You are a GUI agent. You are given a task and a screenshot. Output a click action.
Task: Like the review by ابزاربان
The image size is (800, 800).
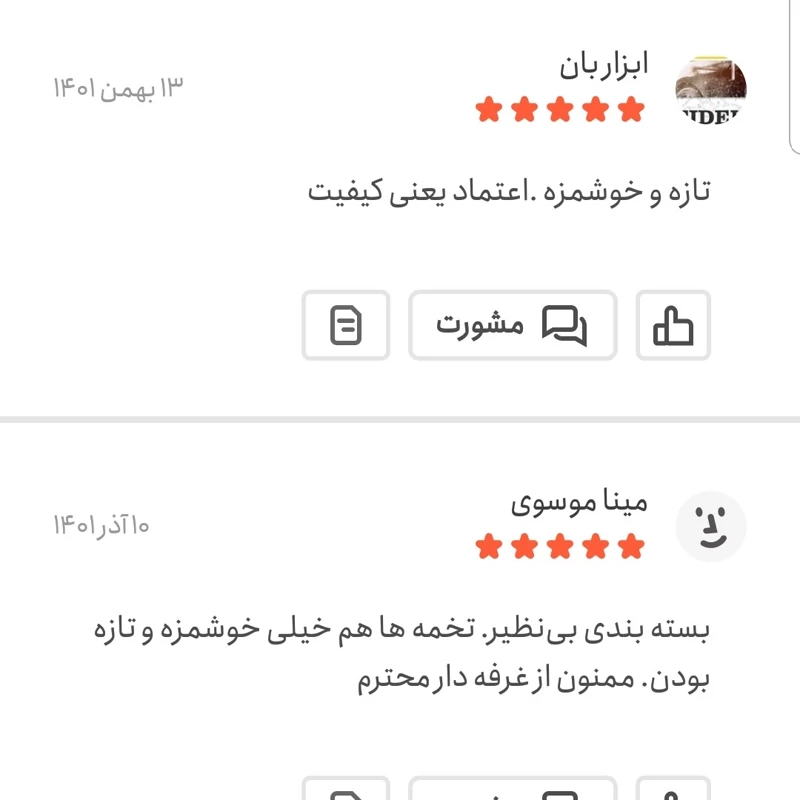click(673, 325)
